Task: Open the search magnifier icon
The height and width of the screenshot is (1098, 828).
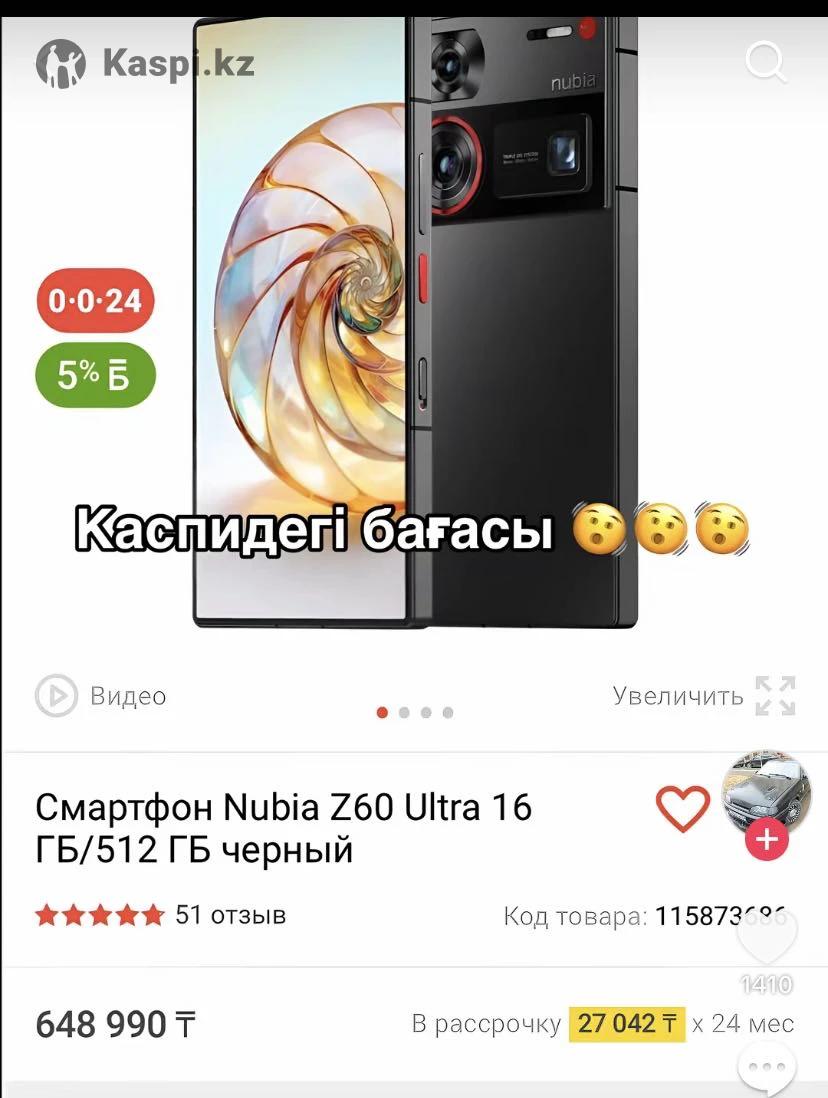Action: (x=766, y=63)
